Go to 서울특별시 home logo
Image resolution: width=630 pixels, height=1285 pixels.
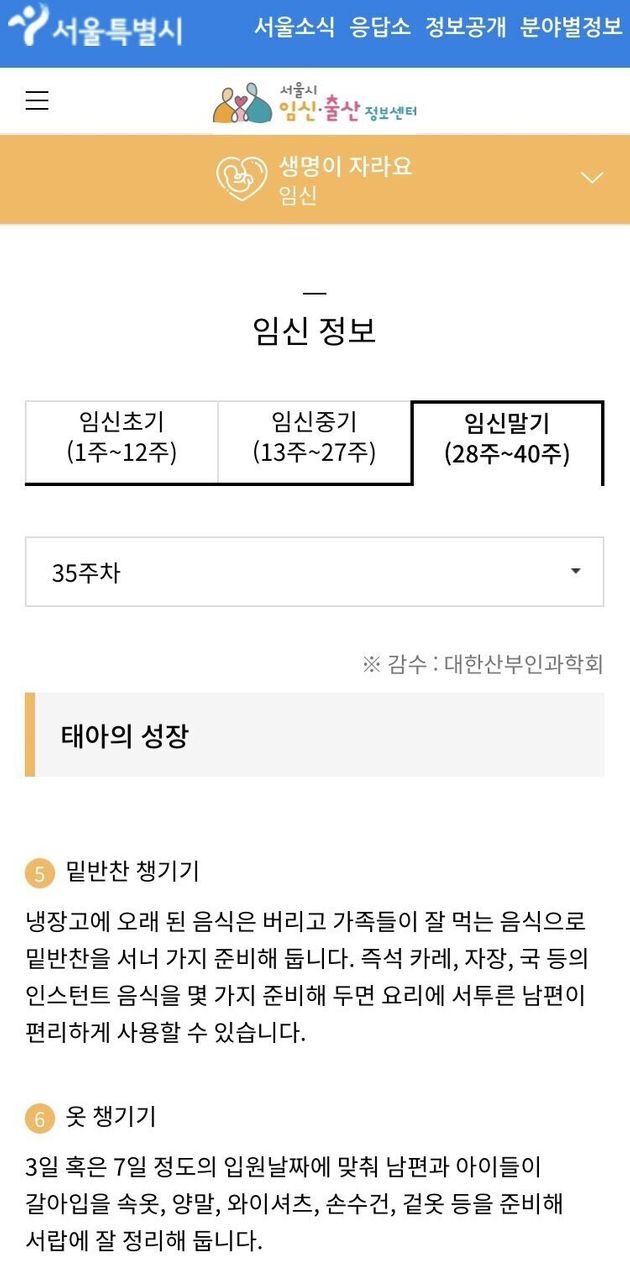[x=95, y=28]
